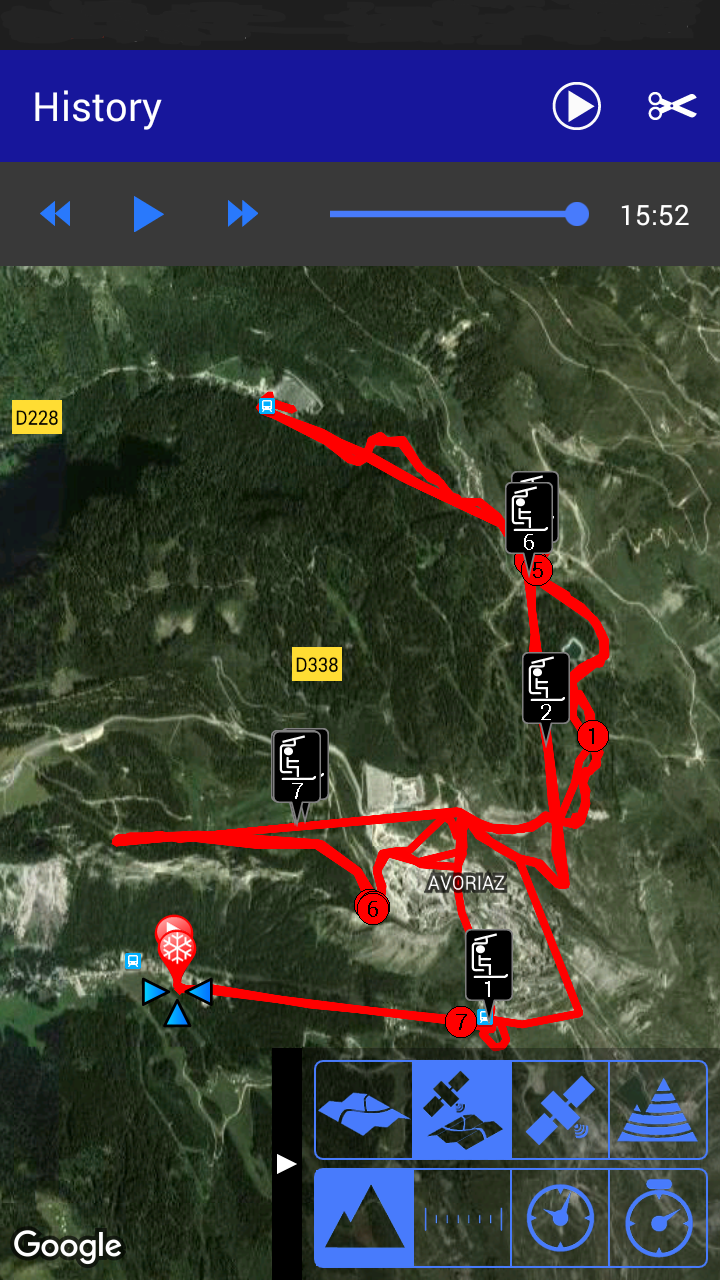Open the scissors trim tool
This screenshot has height=1280, width=720.
click(x=671, y=106)
